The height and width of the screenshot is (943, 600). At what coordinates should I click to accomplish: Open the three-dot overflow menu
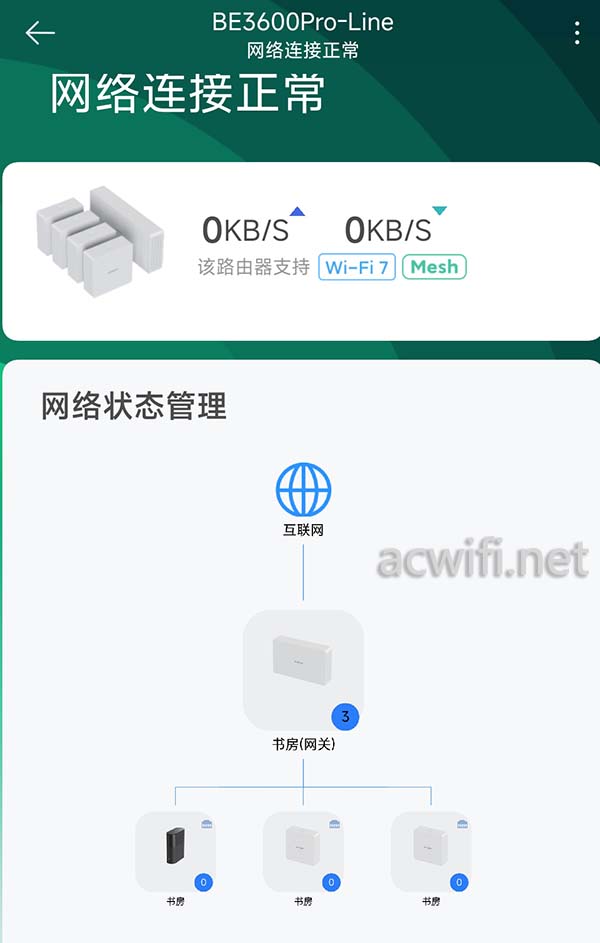coord(577,33)
